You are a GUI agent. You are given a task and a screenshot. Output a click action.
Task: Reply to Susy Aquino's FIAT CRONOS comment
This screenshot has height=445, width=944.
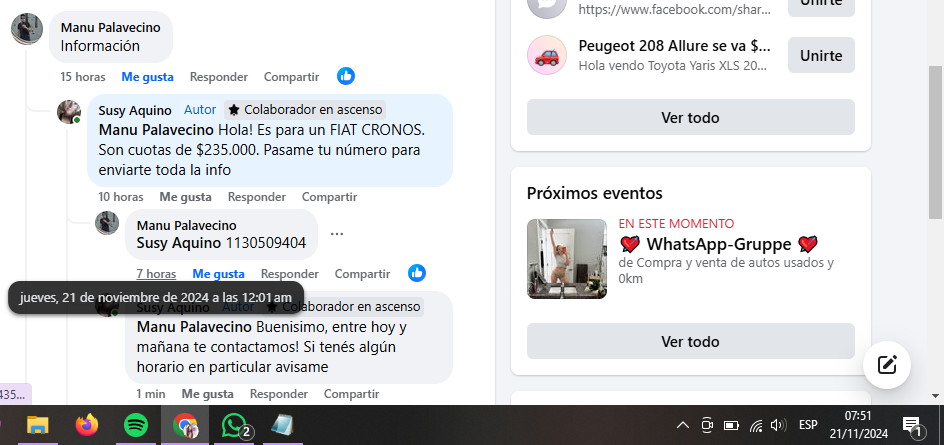pyautogui.click(x=256, y=197)
